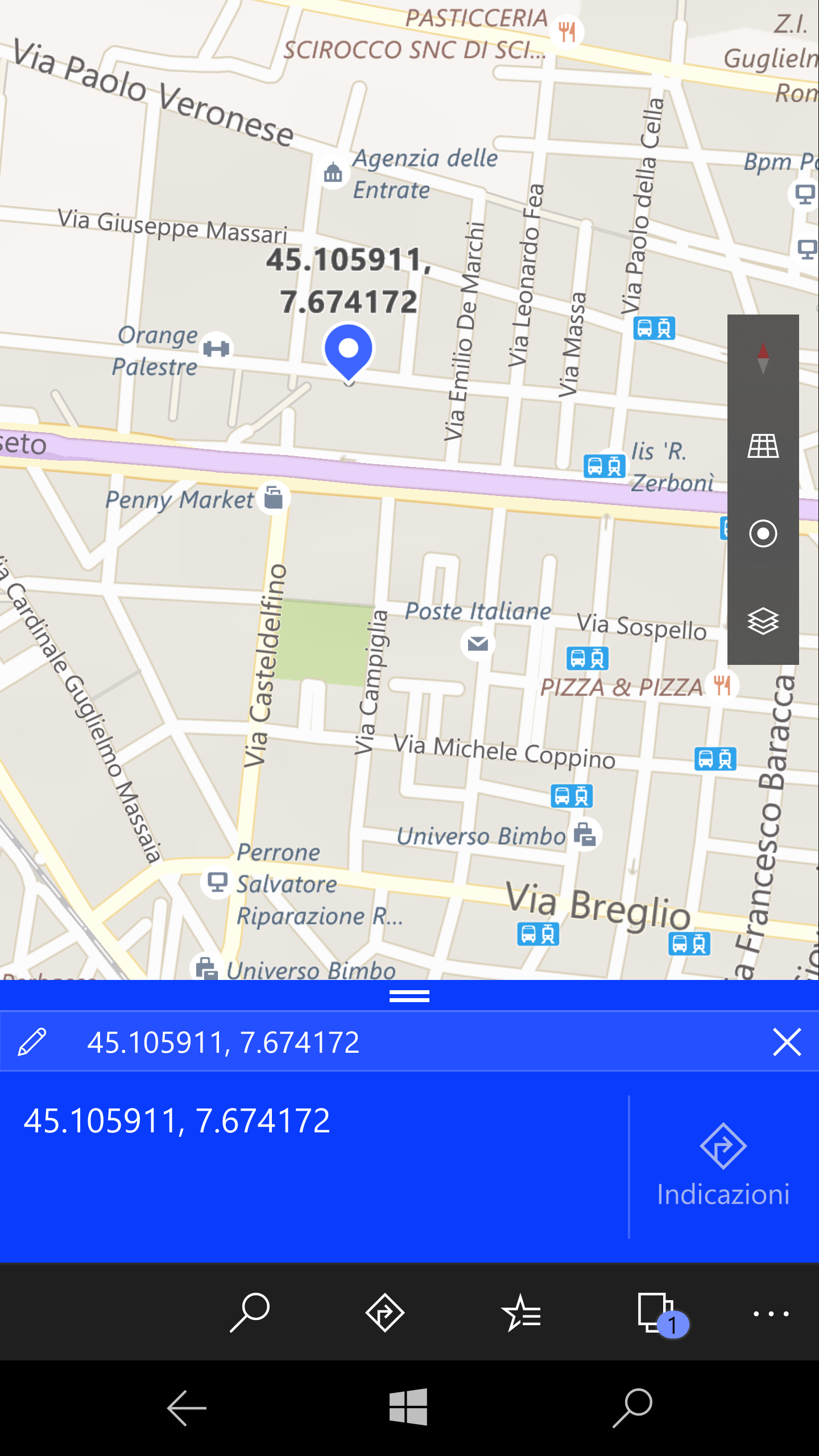Select the Agenzia delle Entrate marker
The width and height of the screenshot is (819, 1456).
pos(333,172)
